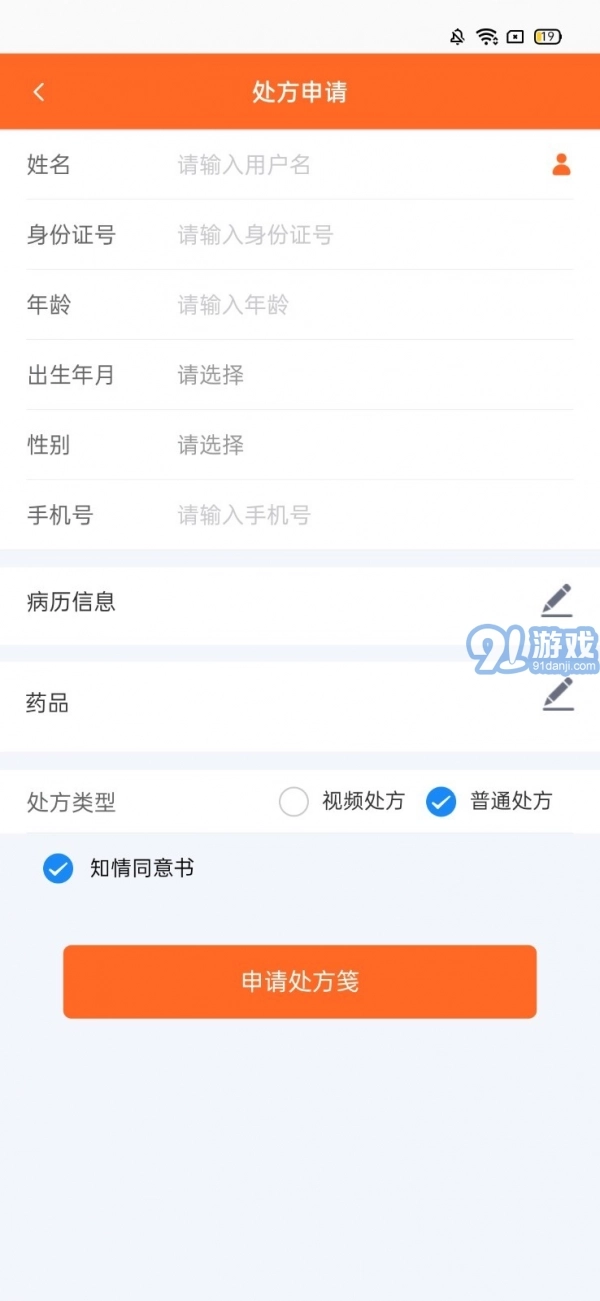Edit 病历信息 with the pencil icon
Viewport: 600px width, 1301px height.
click(x=558, y=601)
